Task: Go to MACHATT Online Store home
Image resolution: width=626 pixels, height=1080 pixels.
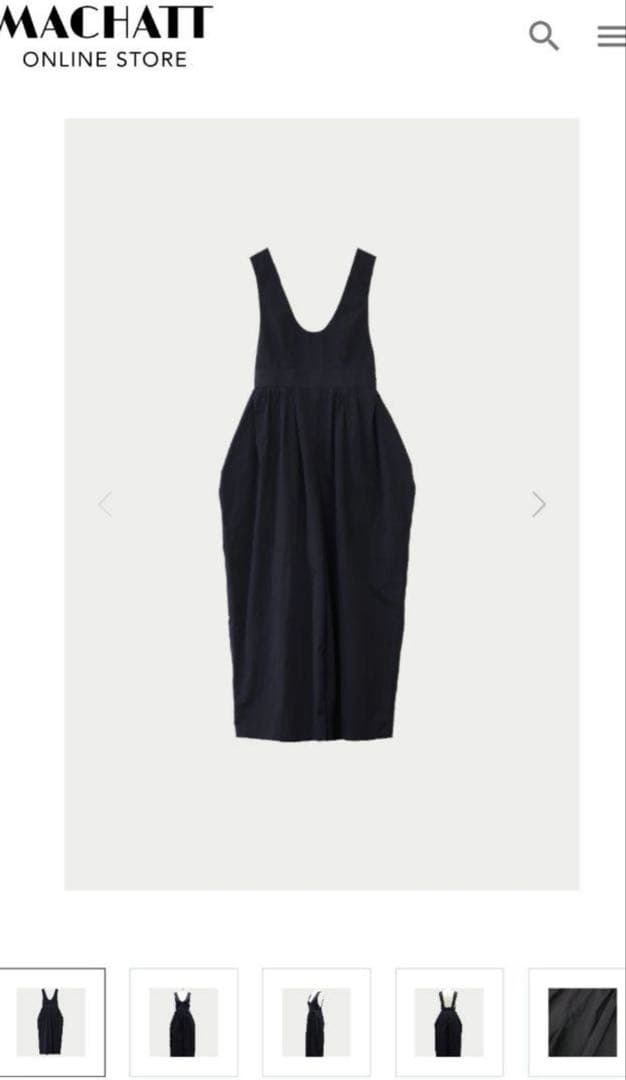Action: (x=104, y=37)
